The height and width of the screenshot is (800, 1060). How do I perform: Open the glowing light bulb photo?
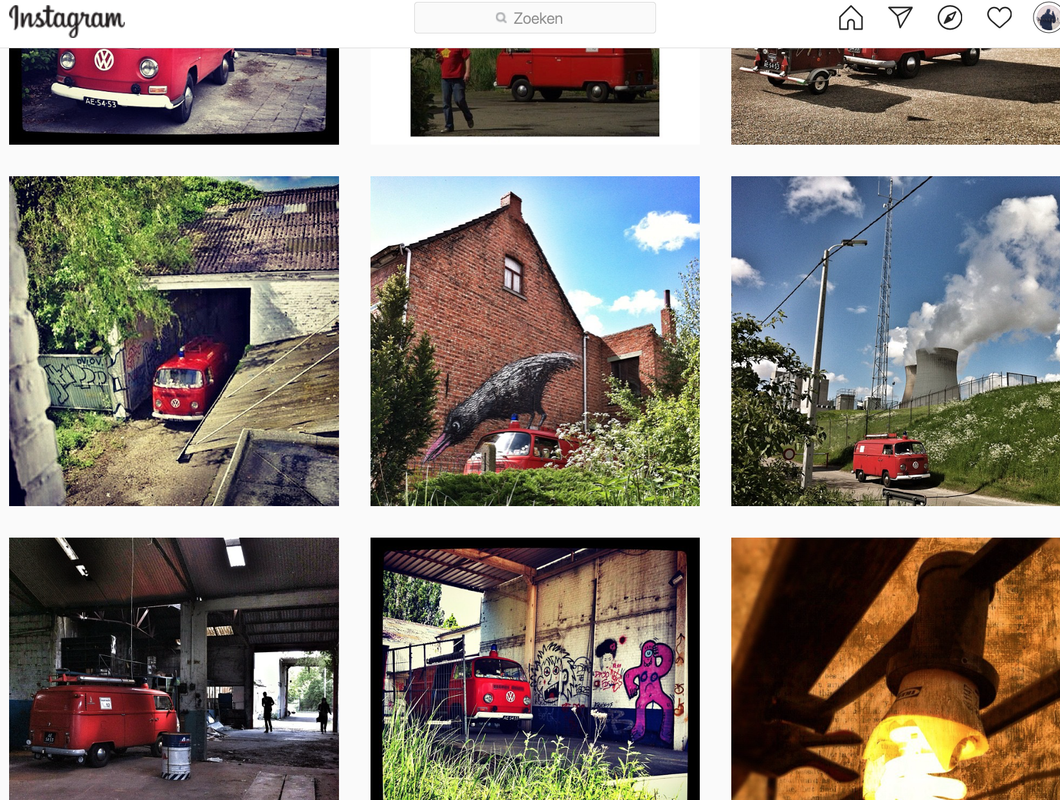(x=895, y=668)
